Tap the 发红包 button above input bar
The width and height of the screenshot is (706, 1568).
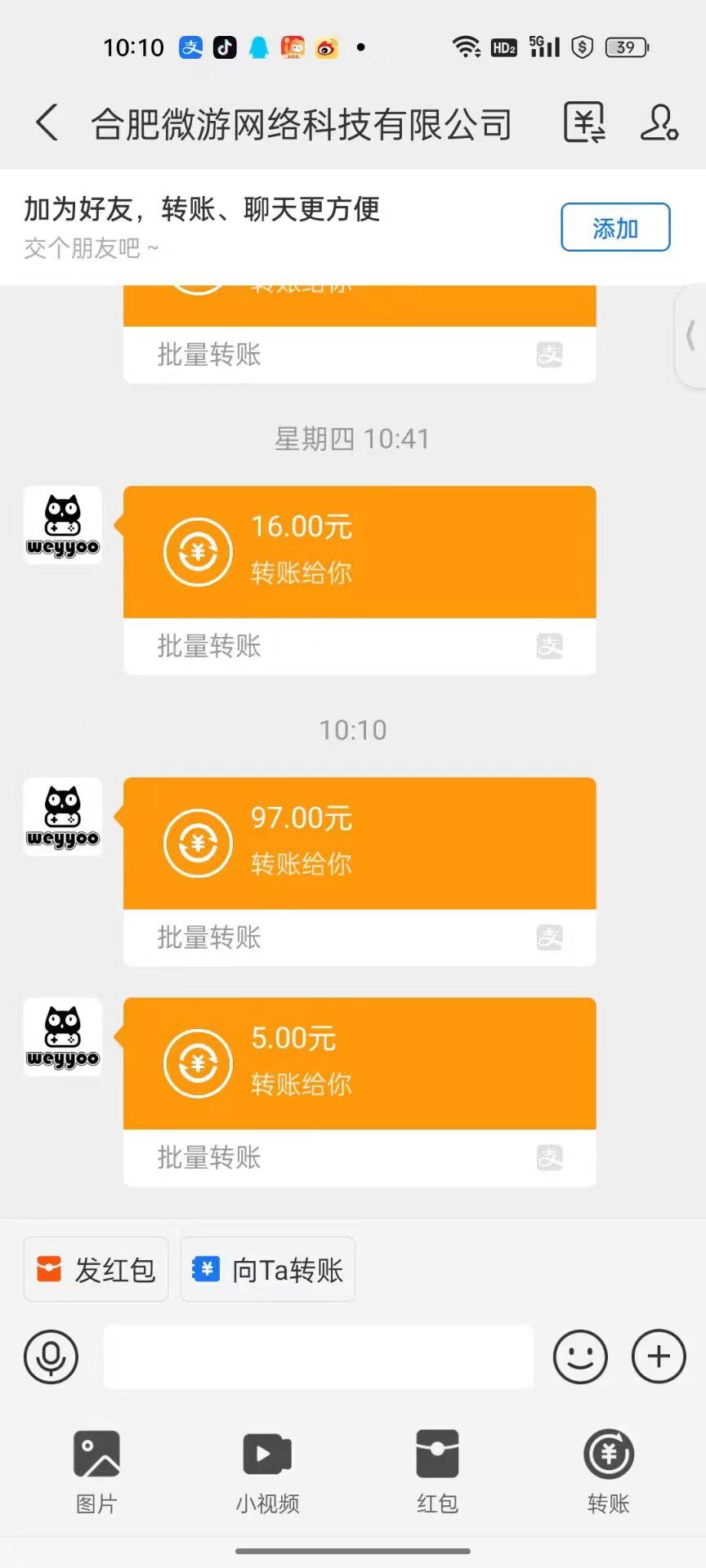96,1268
